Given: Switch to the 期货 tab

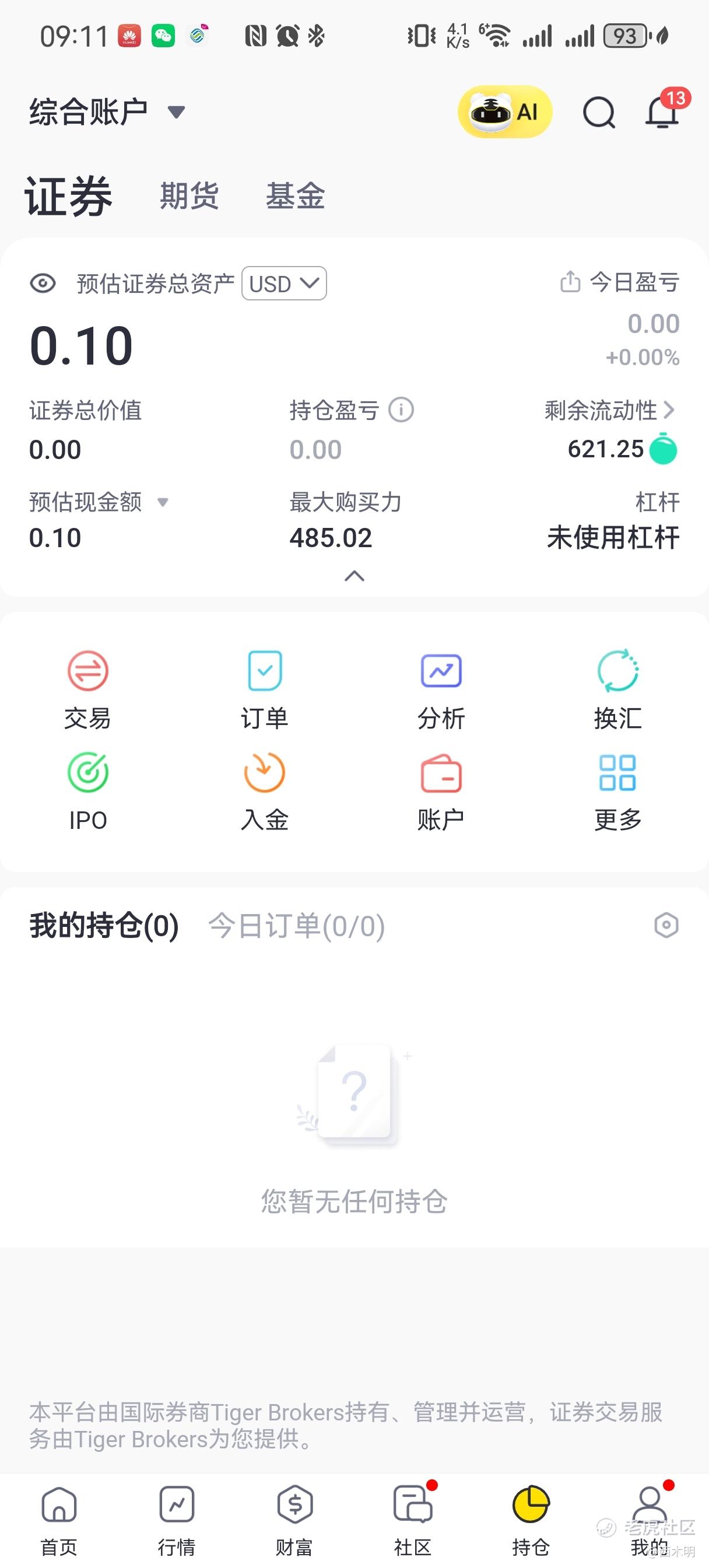Looking at the screenshot, I should (189, 196).
